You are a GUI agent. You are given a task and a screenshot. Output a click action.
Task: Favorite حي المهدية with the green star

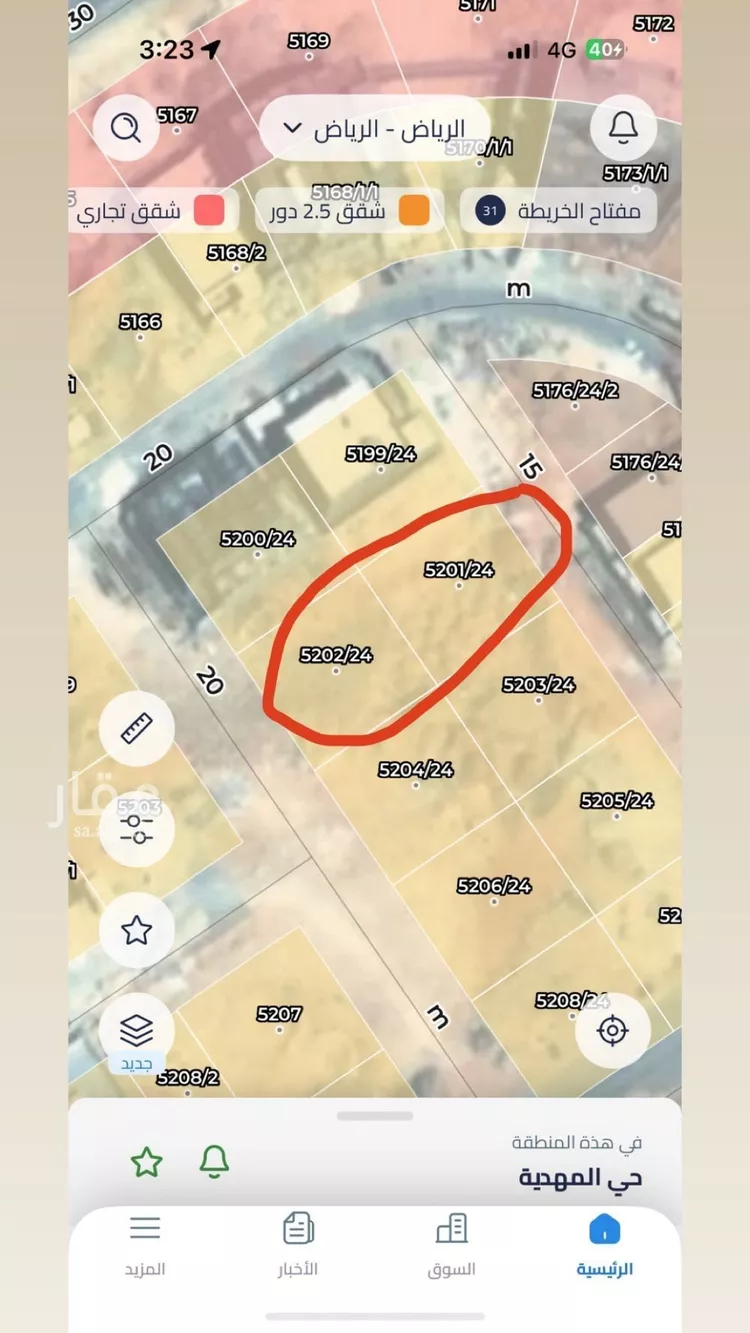pos(147,1162)
